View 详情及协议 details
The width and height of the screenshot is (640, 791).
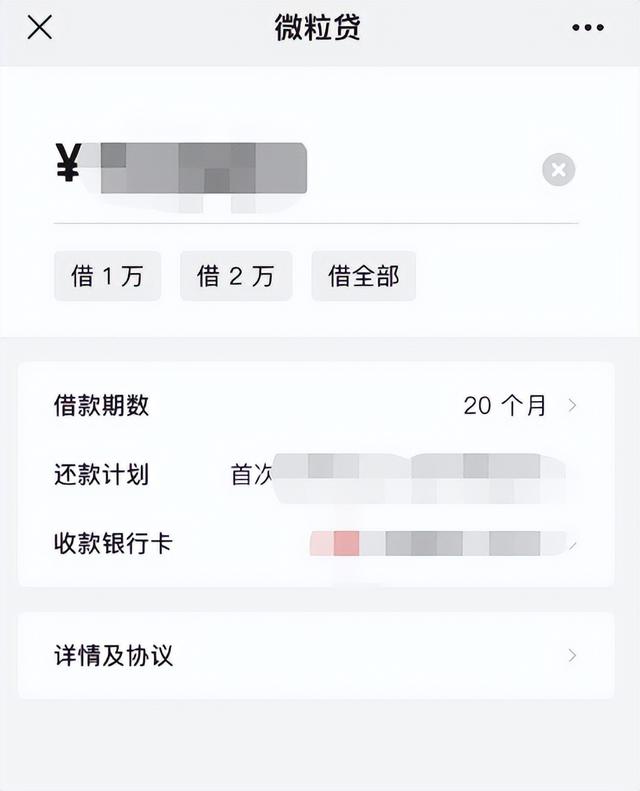click(316, 656)
